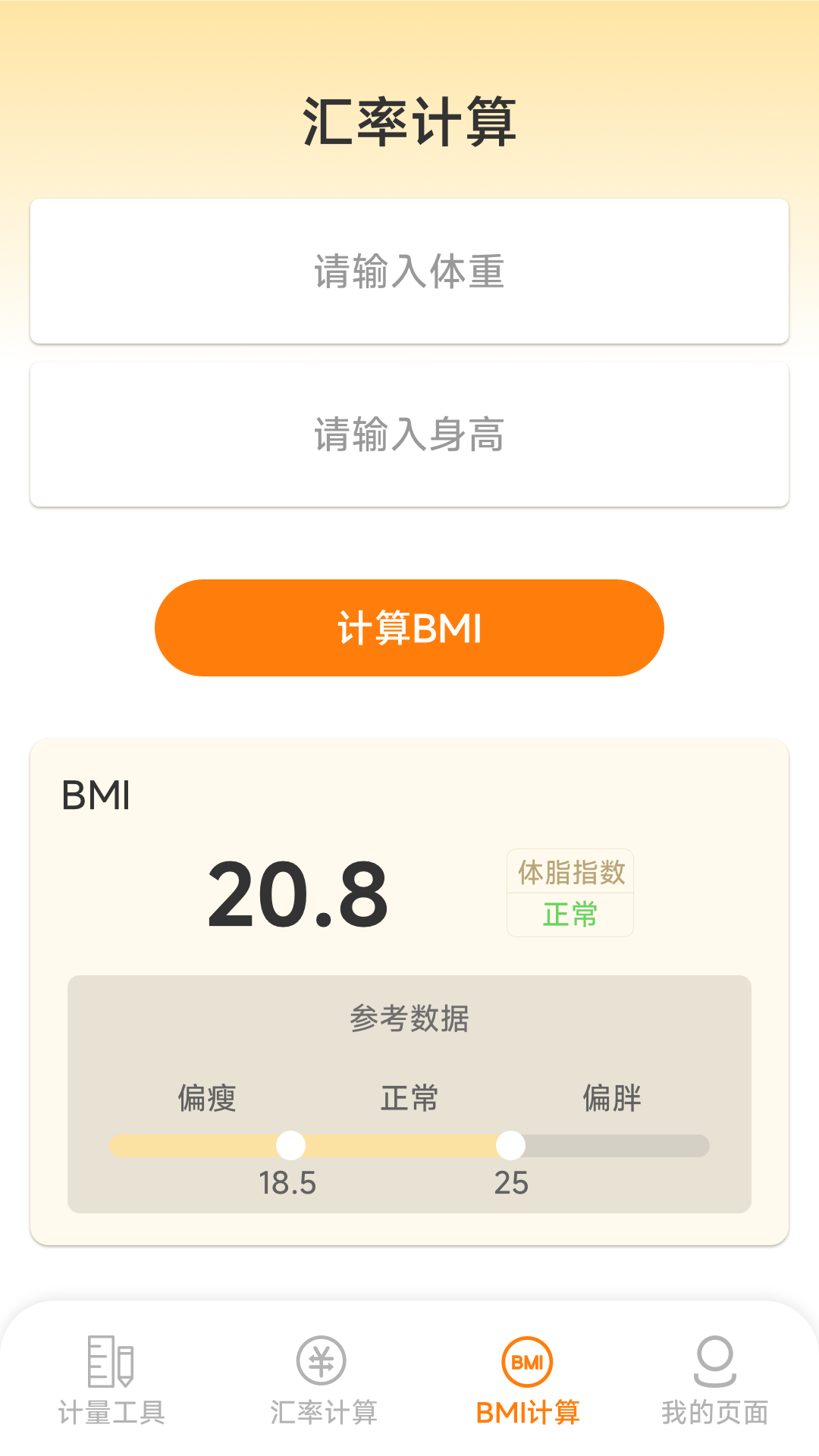This screenshot has width=819, height=1456.
Task: Focus the height input field (请输入身高)
Action: click(409, 435)
